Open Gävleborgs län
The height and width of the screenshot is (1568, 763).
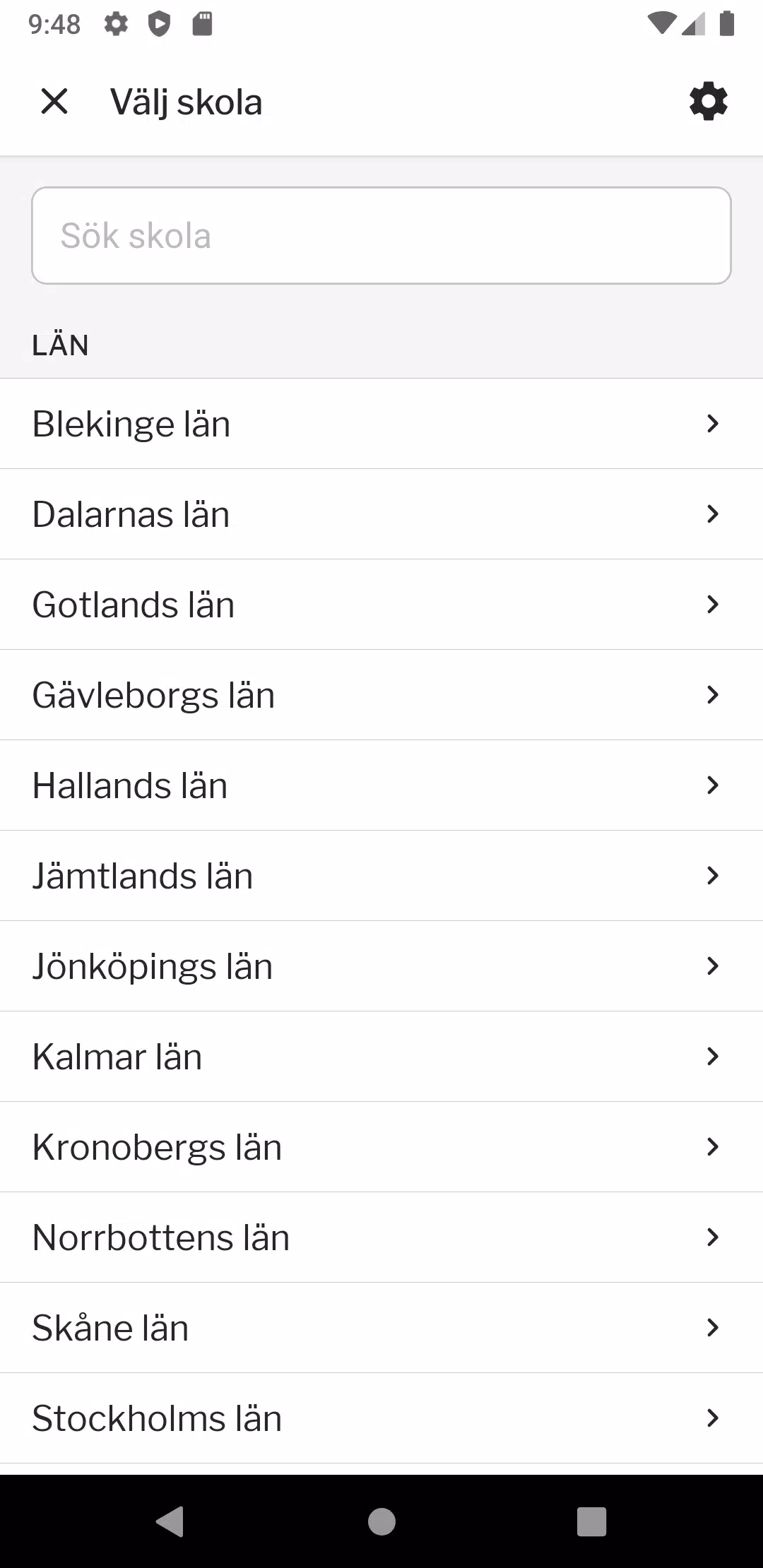point(381,695)
